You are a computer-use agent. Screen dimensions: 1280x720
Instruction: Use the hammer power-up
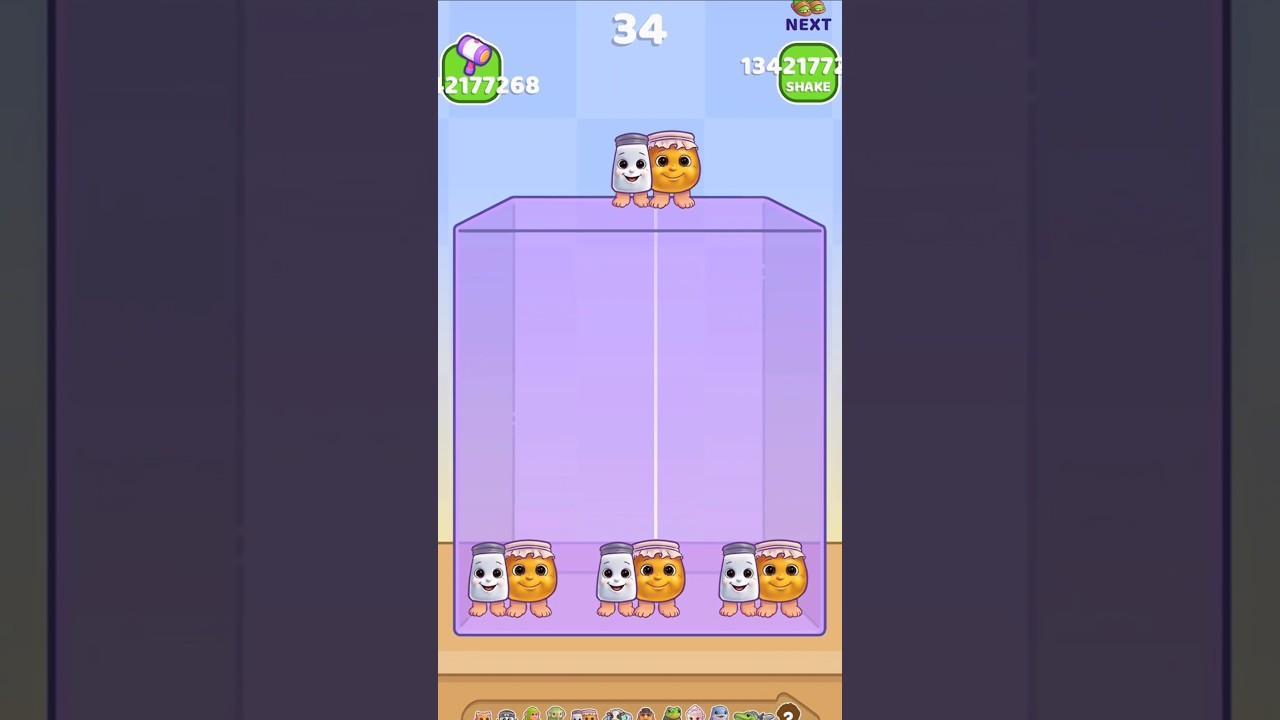tap(472, 70)
